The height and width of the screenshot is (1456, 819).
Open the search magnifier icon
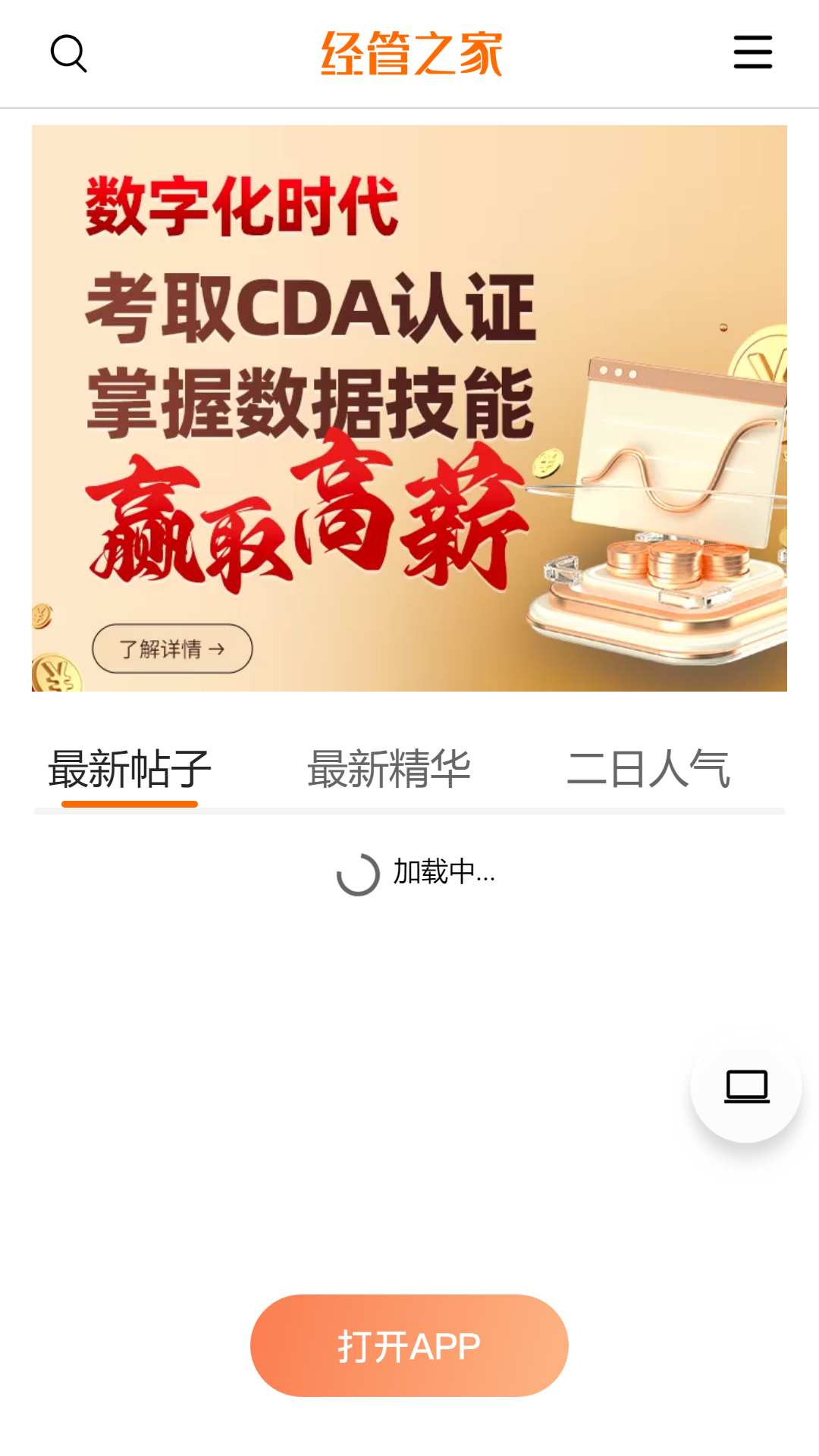(x=68, y=53)
